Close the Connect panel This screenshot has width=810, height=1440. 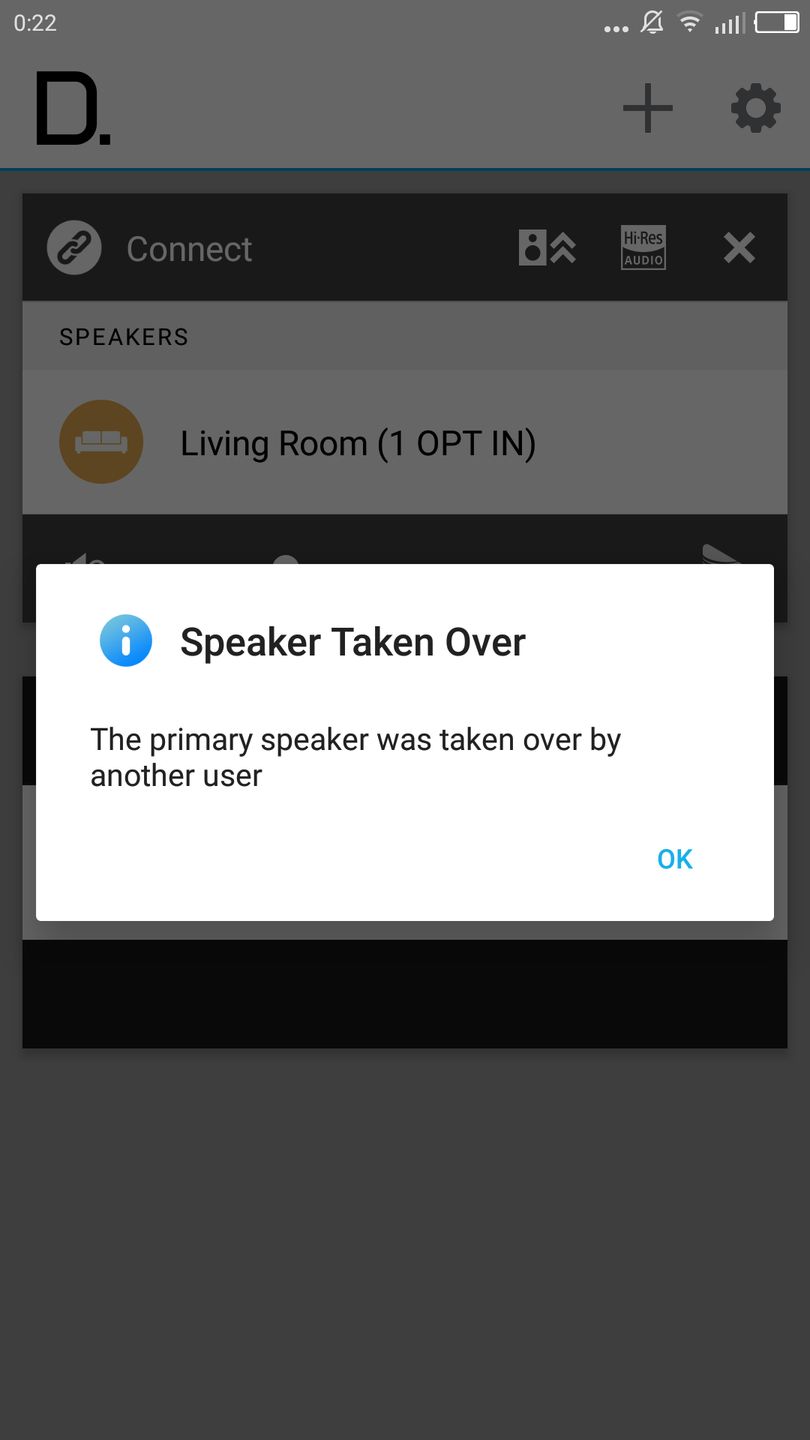coord(739,248)
